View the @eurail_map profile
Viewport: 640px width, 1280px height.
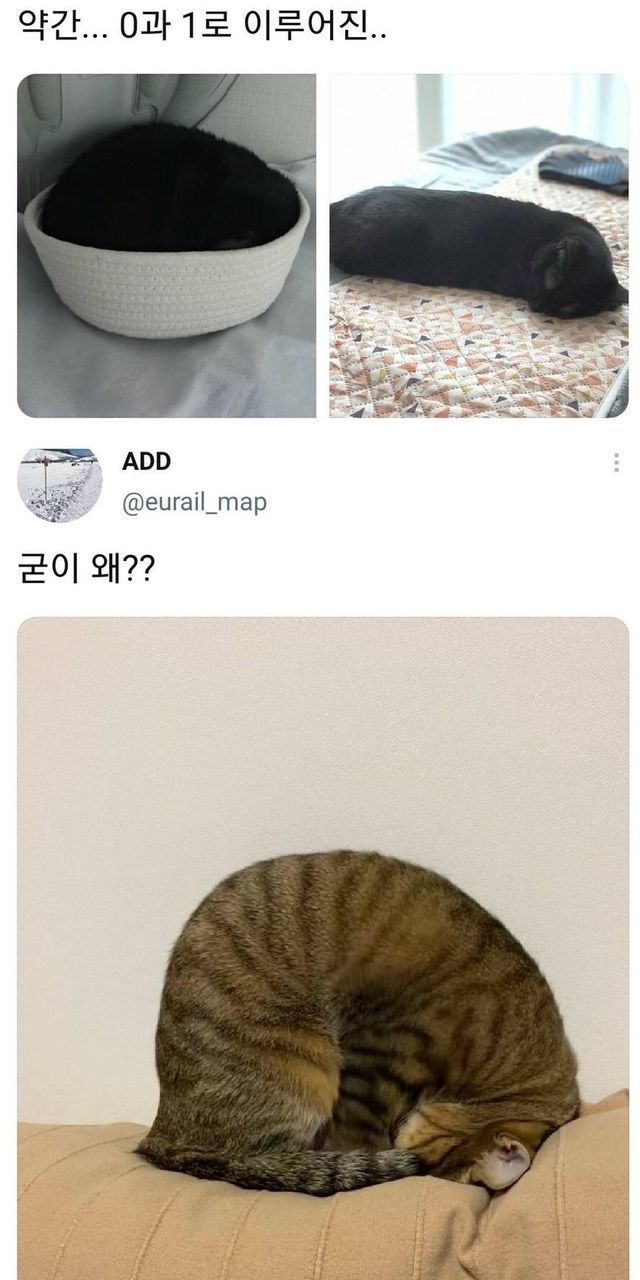click(194, 502)
